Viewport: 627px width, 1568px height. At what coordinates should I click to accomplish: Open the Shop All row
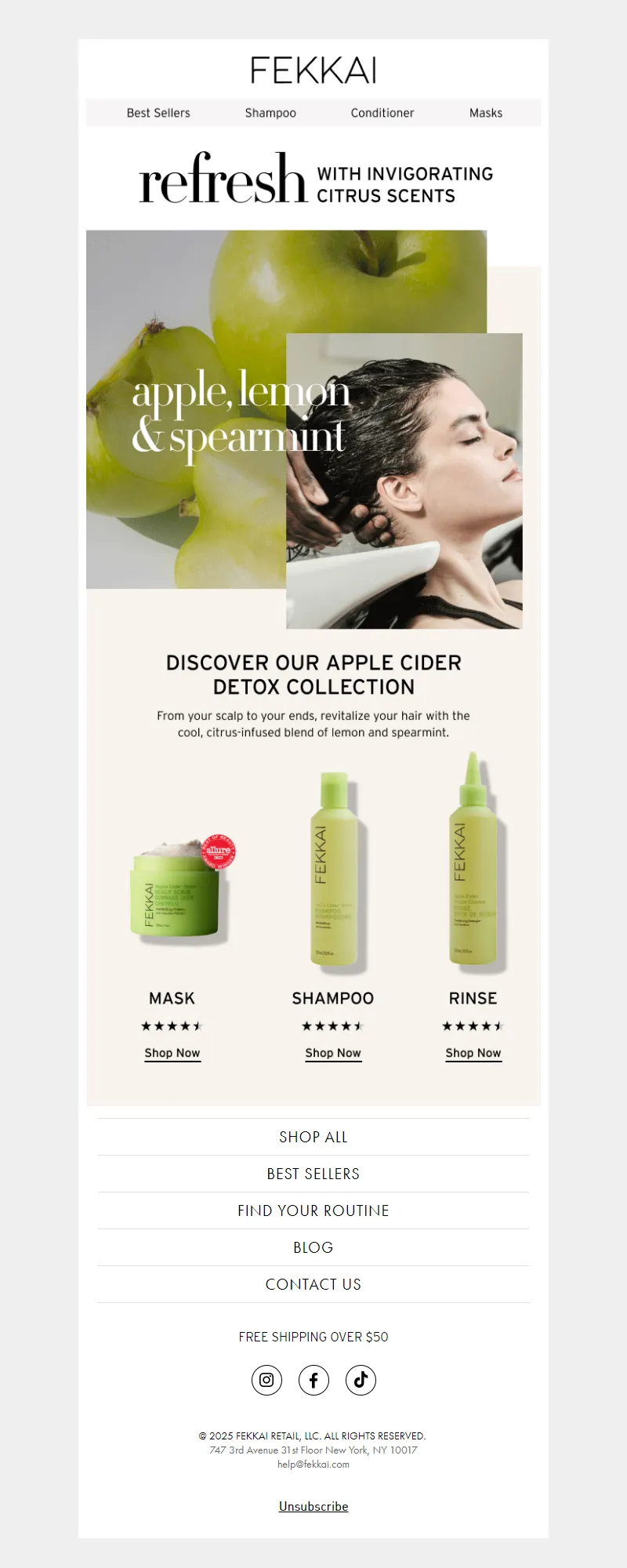point(313,1137)
